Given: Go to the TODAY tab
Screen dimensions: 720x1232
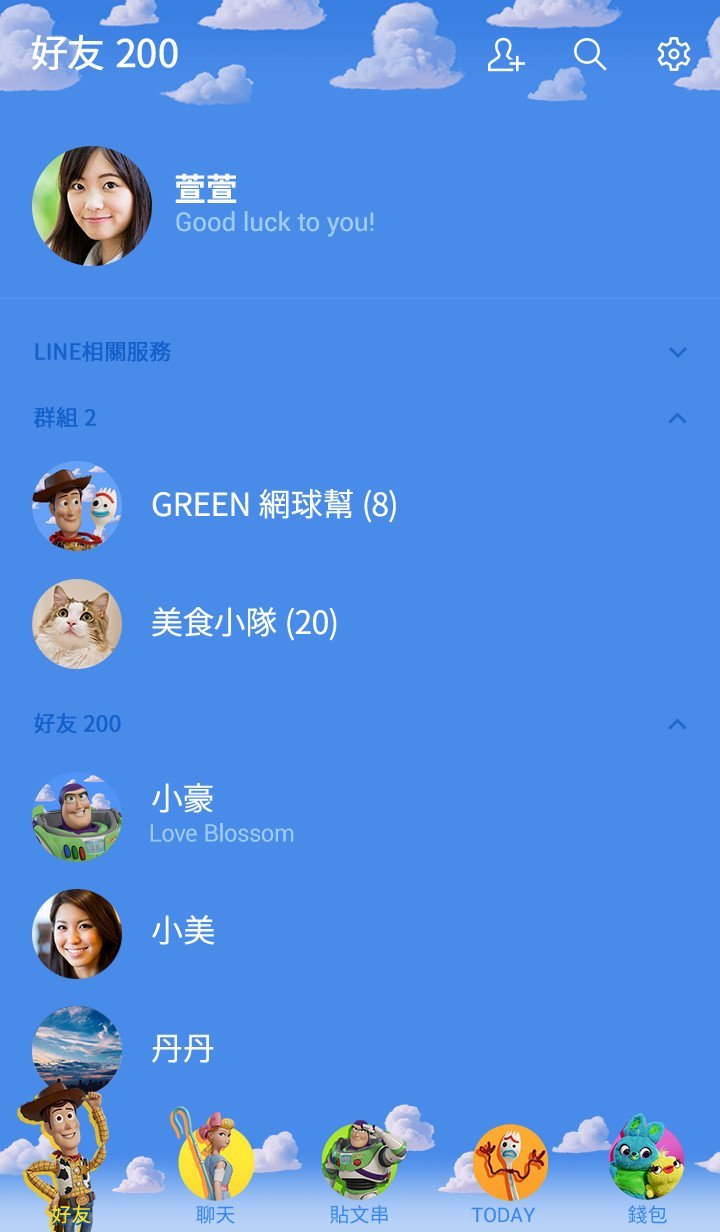Looking at the screenshot, I should pyautogui.click(x=504, y=1180).
